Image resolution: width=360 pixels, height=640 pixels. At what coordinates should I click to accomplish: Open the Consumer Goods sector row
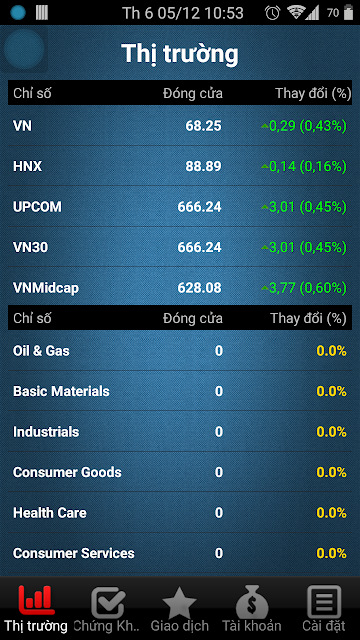(x=180, y=472)
